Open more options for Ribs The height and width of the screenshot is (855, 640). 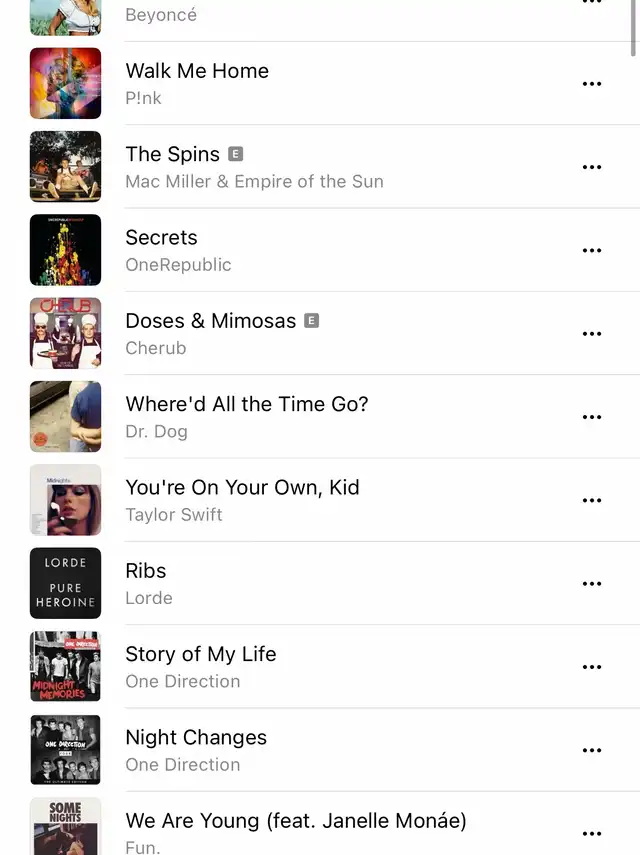592,584
